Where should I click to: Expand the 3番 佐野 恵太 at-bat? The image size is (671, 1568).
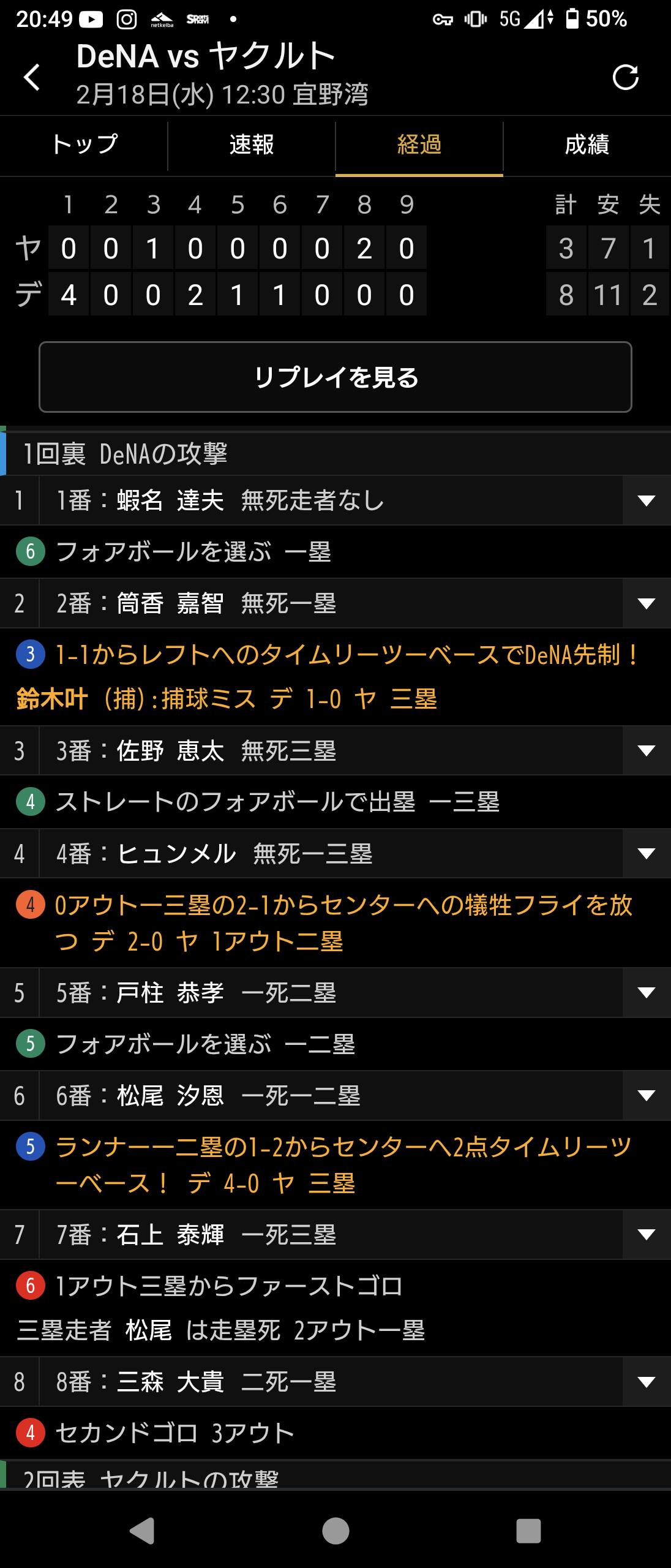tap(646, 751)
